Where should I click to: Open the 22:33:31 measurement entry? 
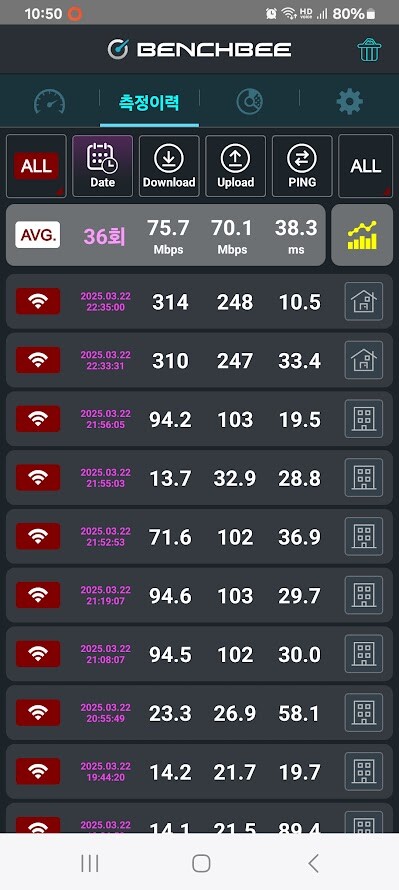tap(199, 360)
